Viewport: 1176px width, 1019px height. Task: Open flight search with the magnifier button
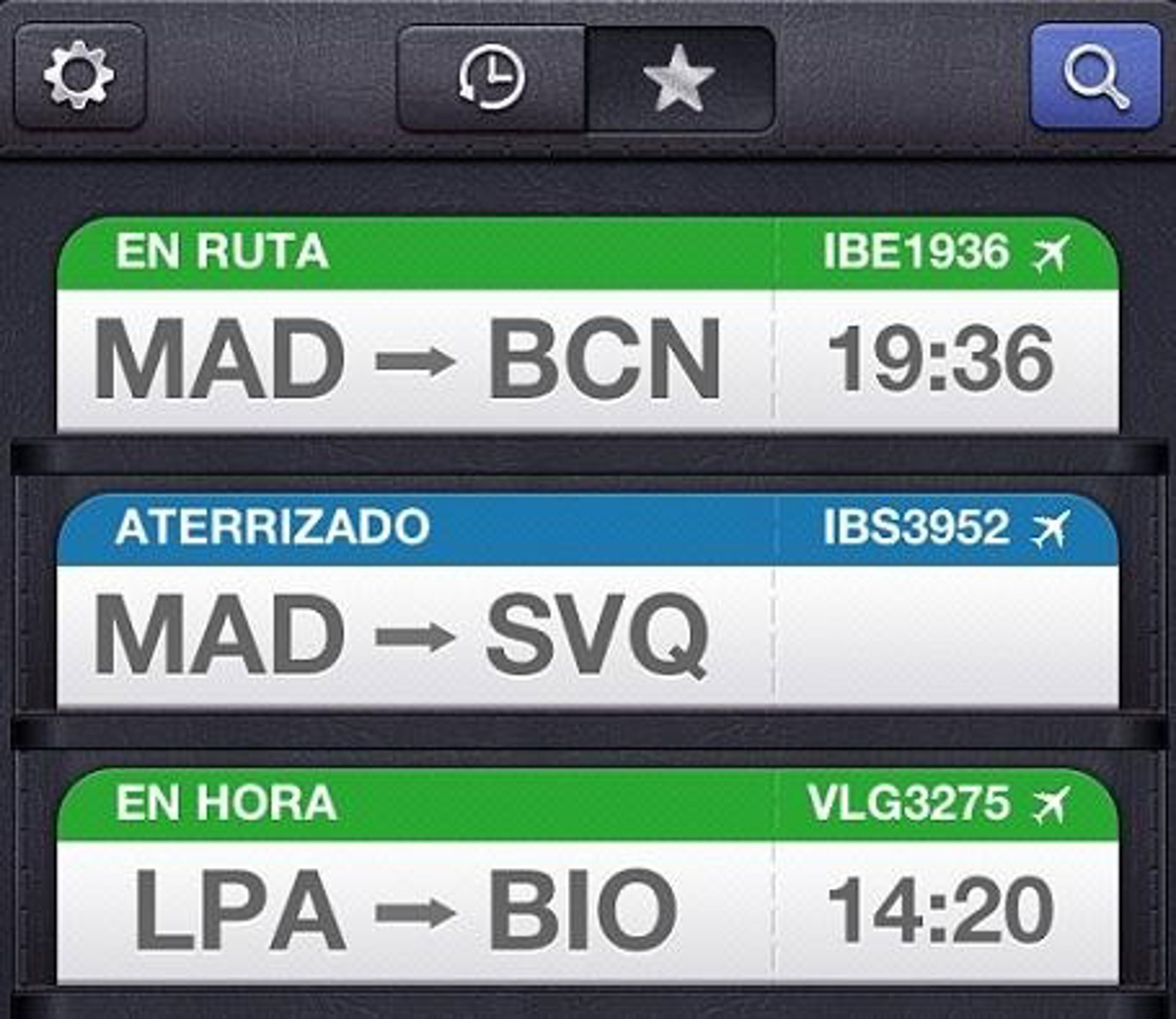pos(1096,76)
